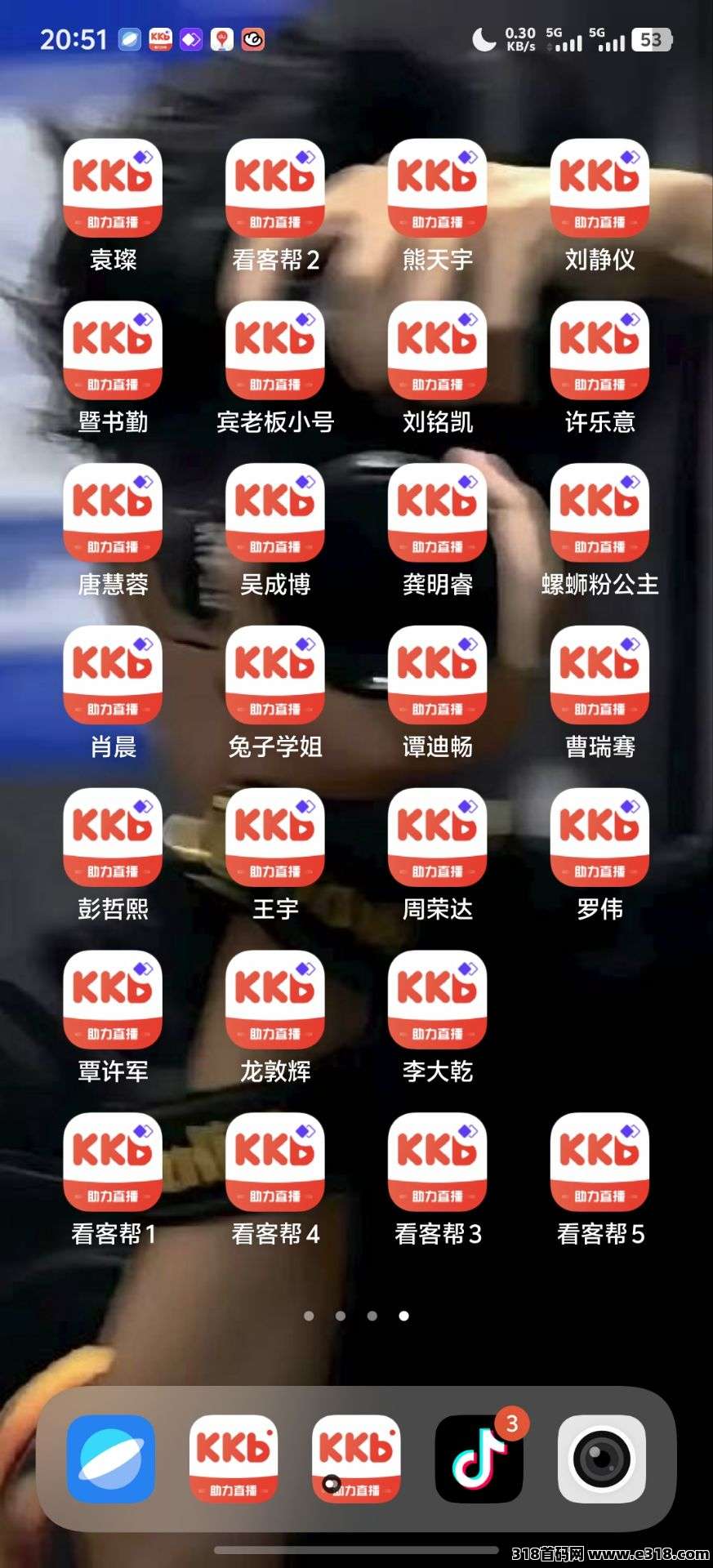This screenshot has width=713, height=1568.
Task: Launch the 许乐意 app icon
Action: point(599,351)
